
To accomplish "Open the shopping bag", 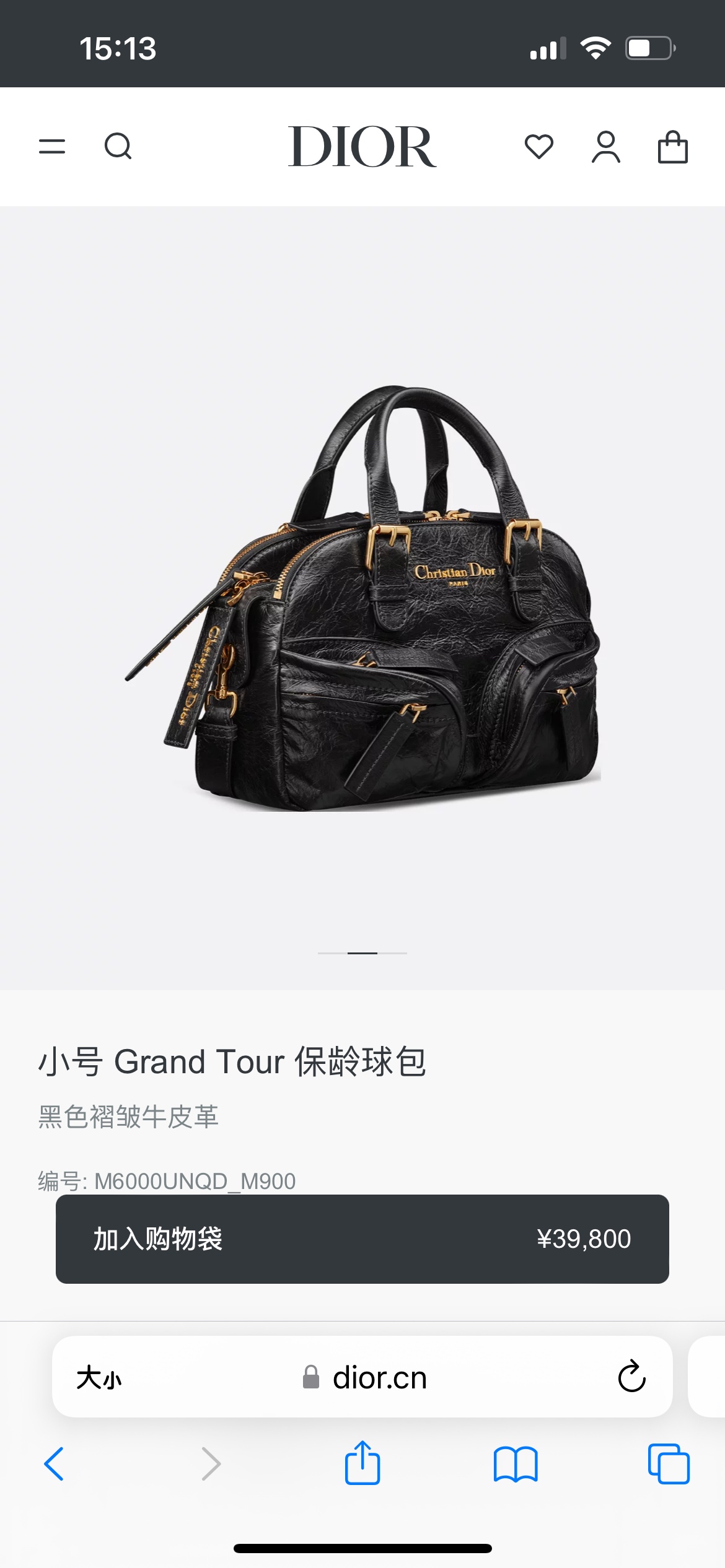I will tap(672, 147).
